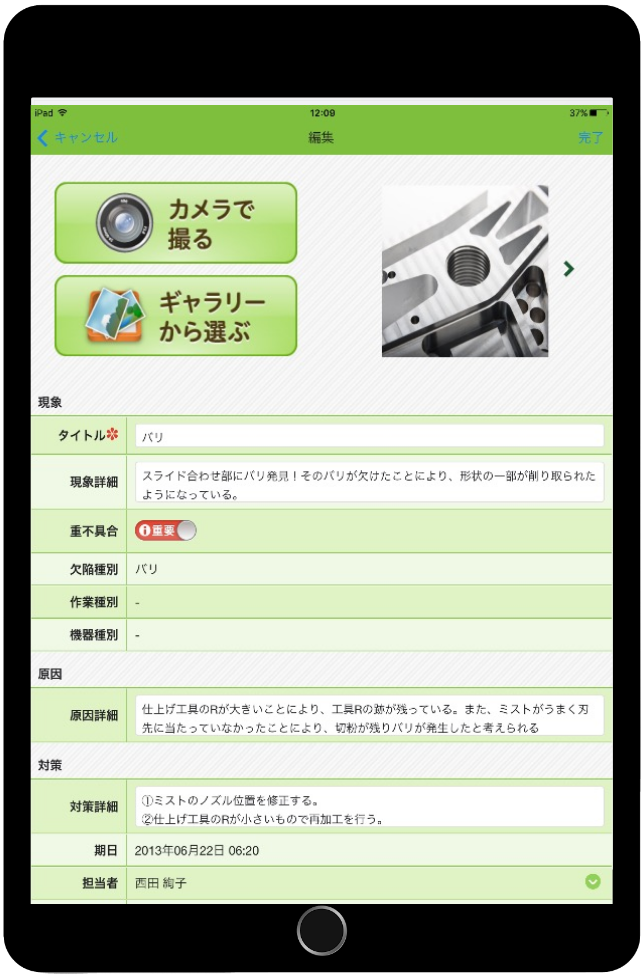
Task: Edit the 現象詳細 description field
Action: coord(369,482)
